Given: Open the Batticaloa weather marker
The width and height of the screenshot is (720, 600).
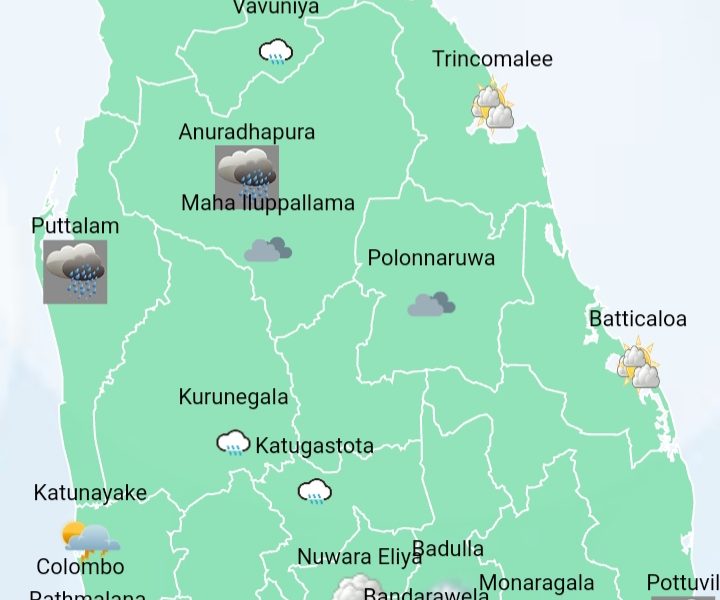Looking at the screenshot, I should pos(638,364).
